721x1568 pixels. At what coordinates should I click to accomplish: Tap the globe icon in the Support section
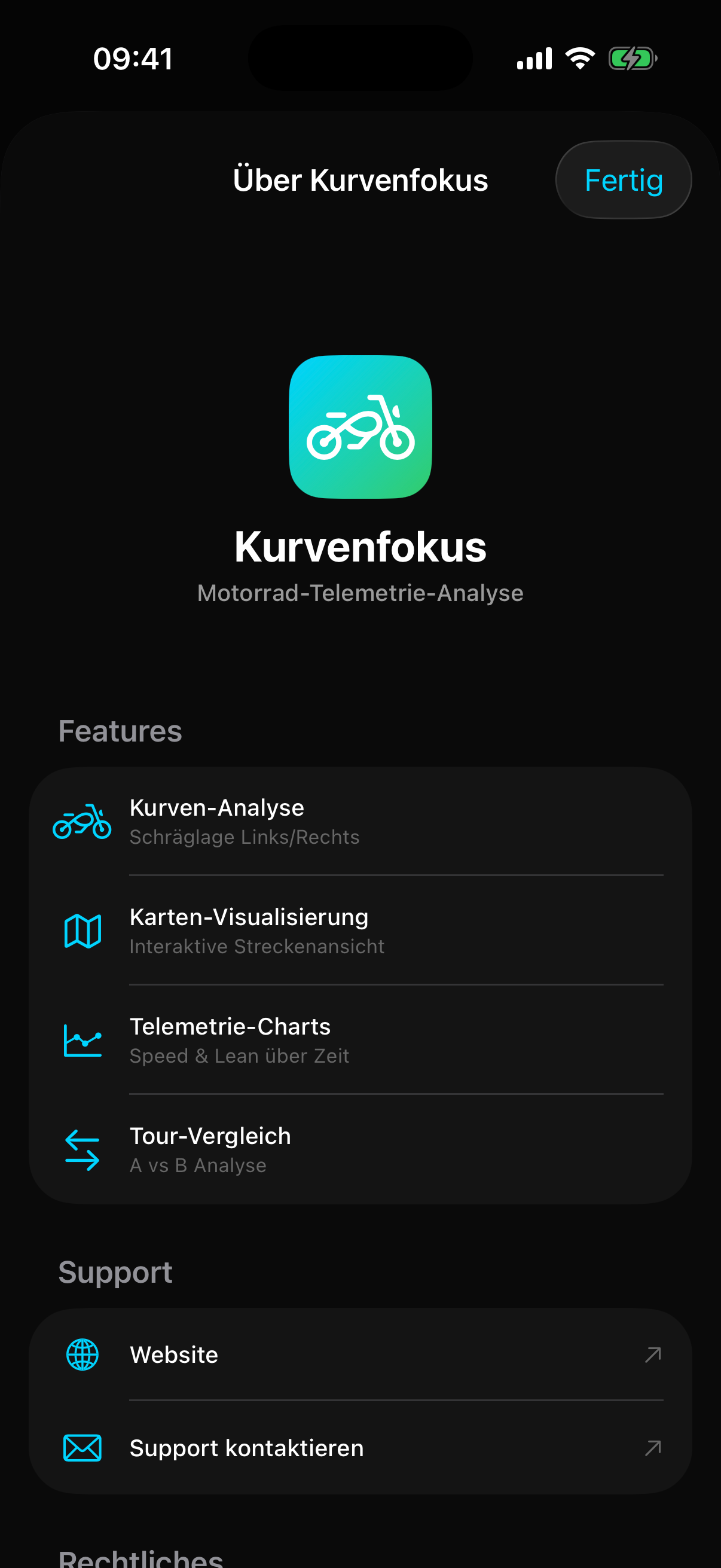pyautogui.click(x=82, y=1355)
